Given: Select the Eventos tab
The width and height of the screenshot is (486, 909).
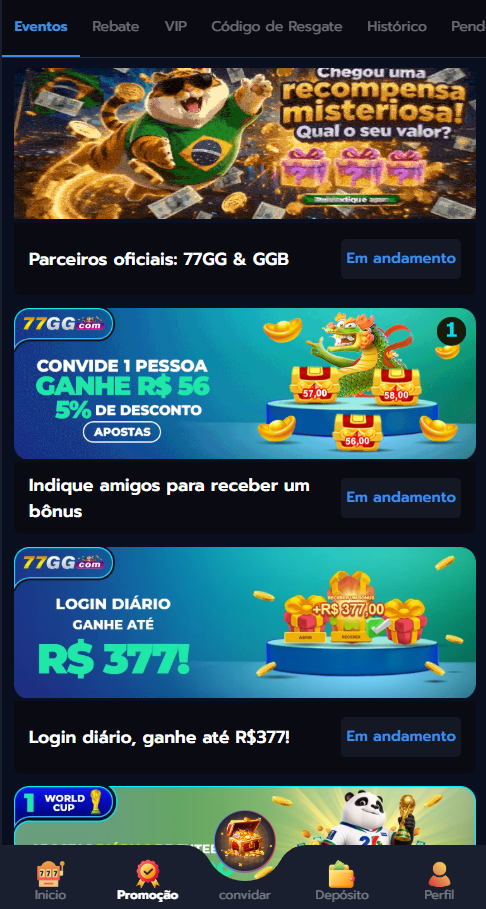Looking at the screenshot, I should pos(41,27).
